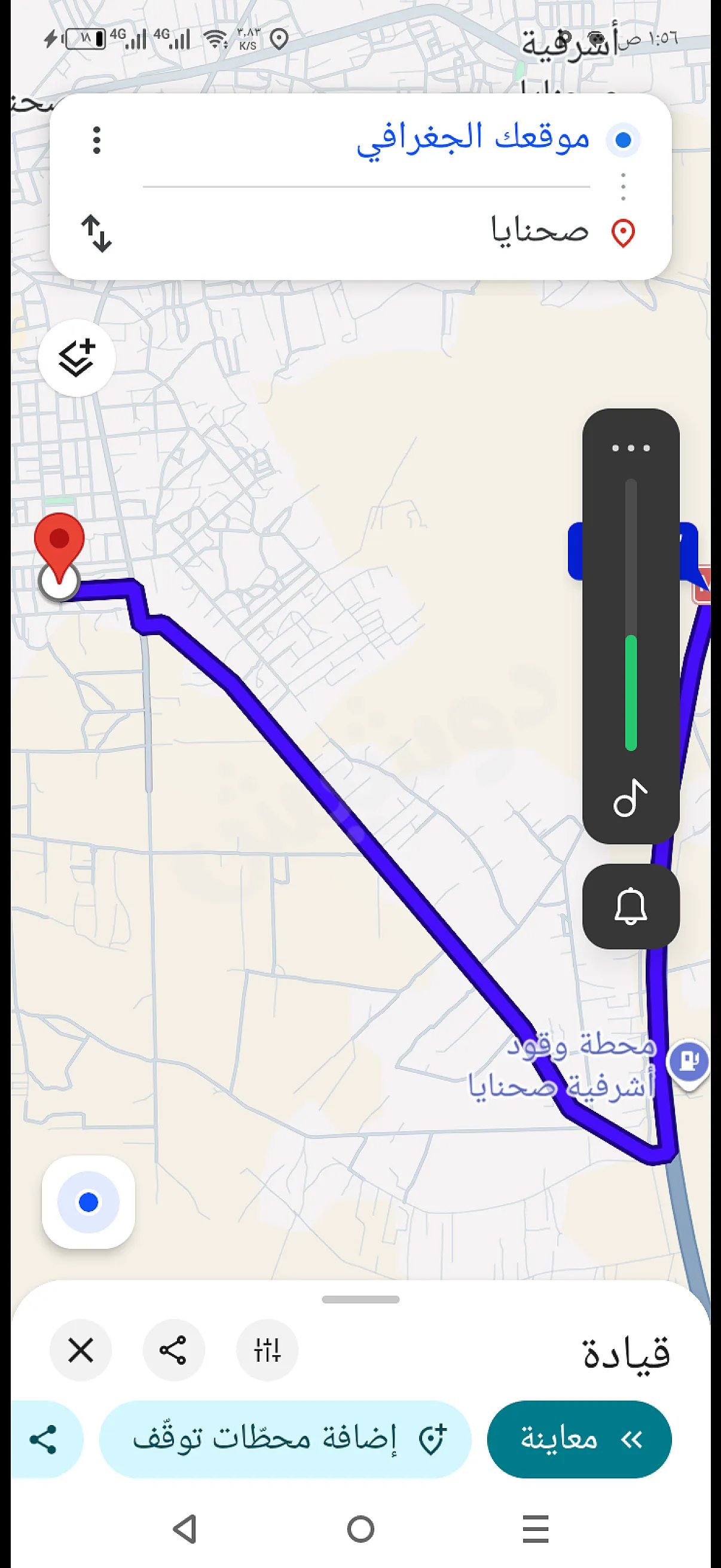
Task: Recenter map on my location
Action: 88,1202
